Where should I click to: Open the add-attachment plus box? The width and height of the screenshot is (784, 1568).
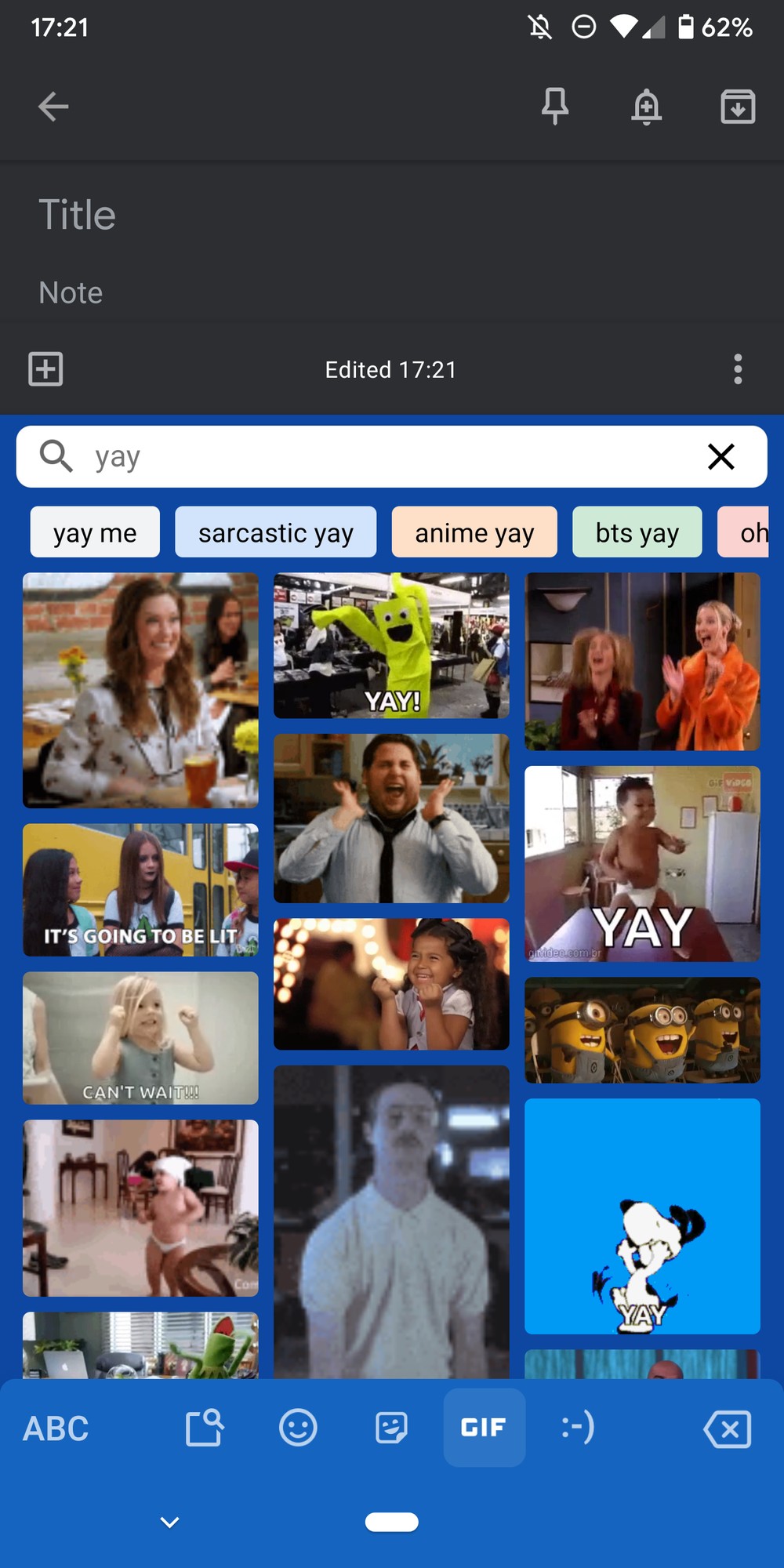[45, 368]
